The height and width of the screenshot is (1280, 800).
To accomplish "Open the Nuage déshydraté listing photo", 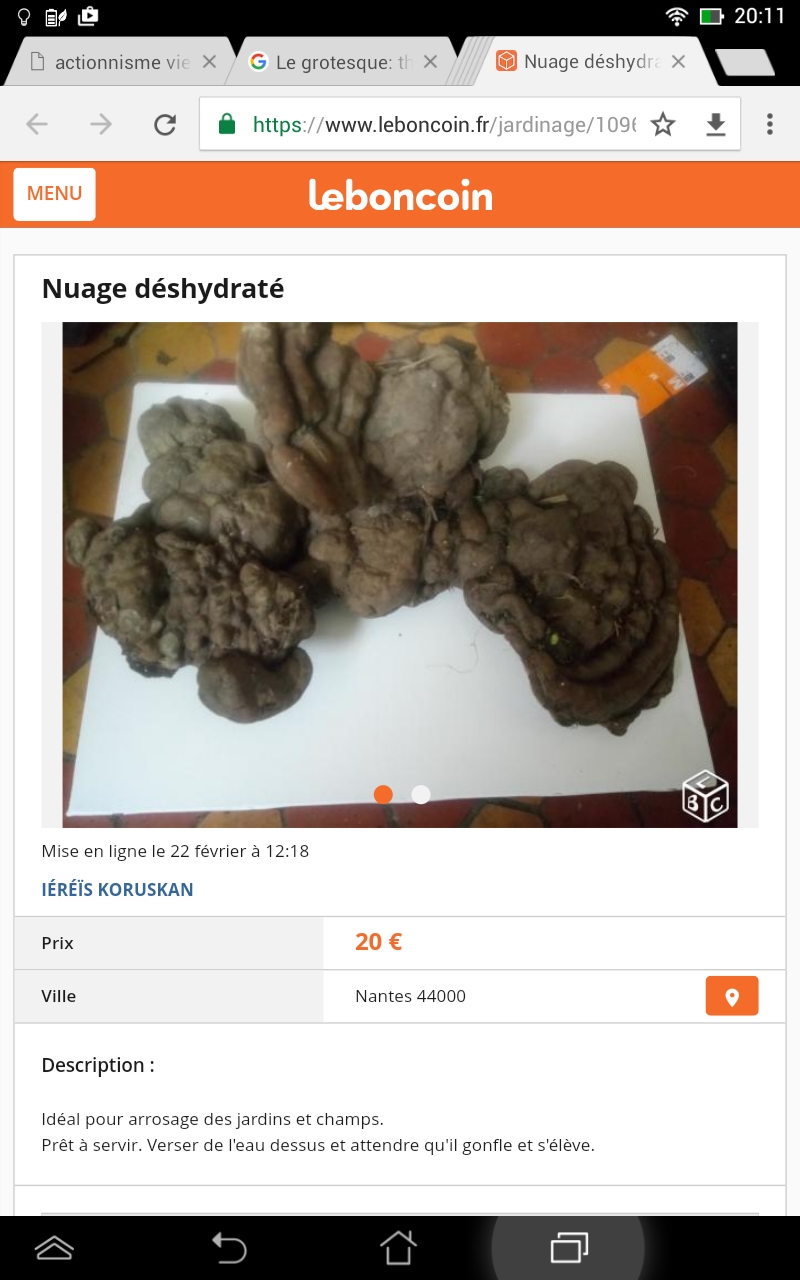I will [400, 560].
